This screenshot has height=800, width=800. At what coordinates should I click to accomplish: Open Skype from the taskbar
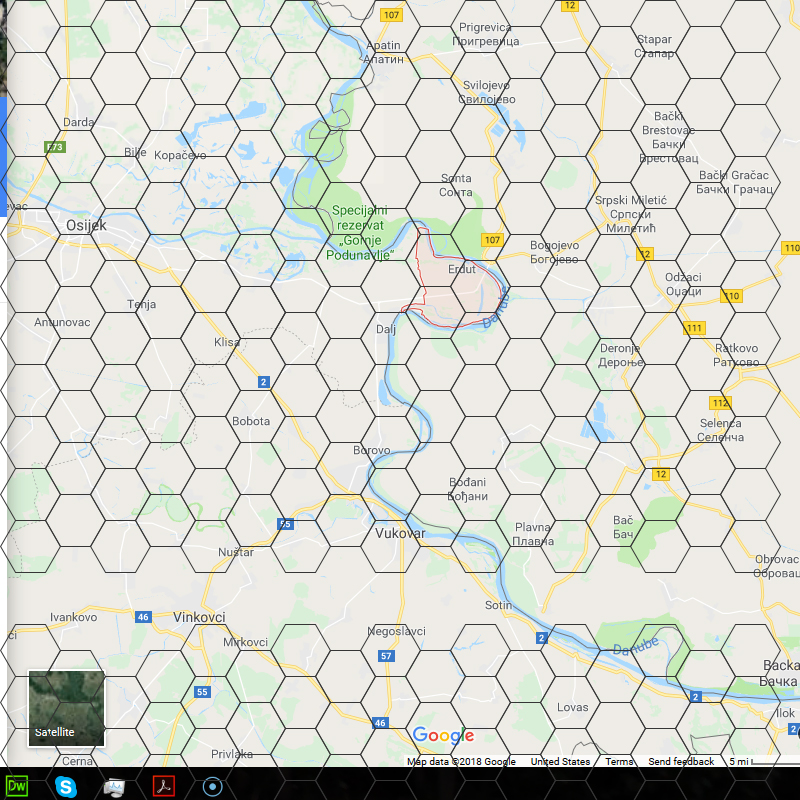pyautogui.click(x=66, y=786)
